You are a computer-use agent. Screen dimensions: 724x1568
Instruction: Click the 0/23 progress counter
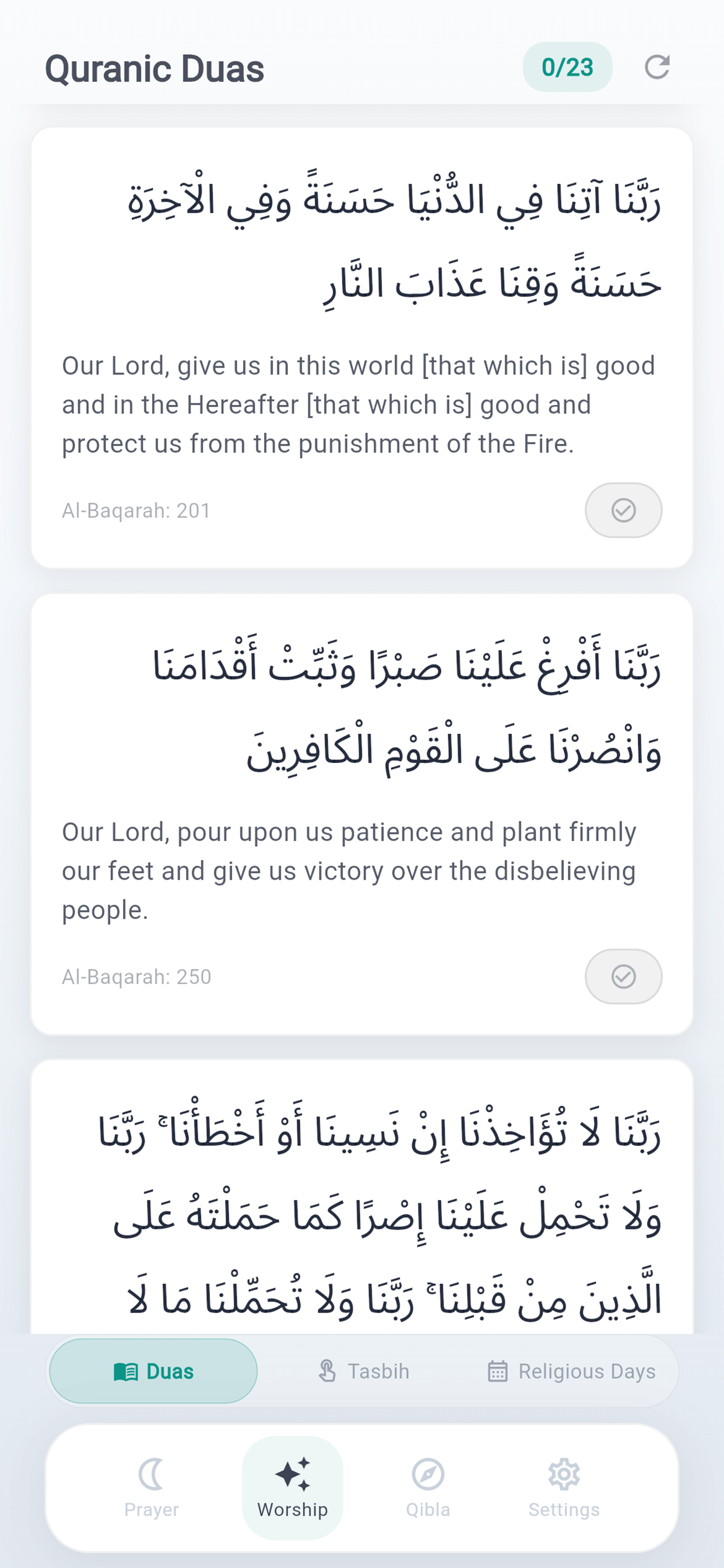click(567, 67)
